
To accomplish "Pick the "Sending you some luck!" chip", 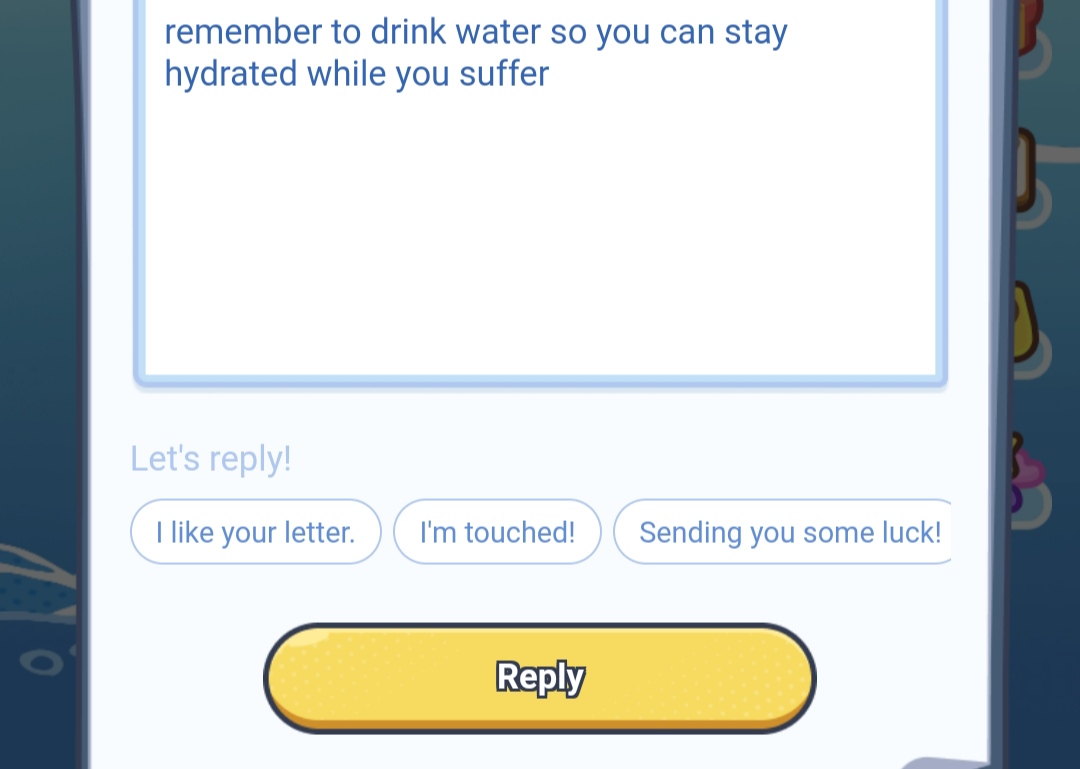I will pos(785,532).
